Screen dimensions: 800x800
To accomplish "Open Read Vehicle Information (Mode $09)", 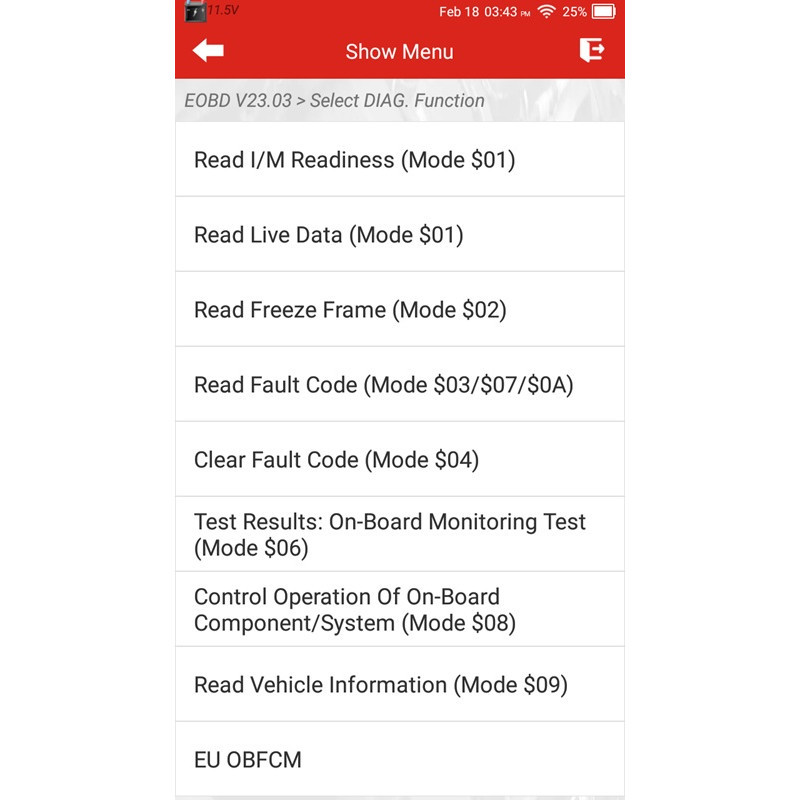I will click(x=400, y=685).
